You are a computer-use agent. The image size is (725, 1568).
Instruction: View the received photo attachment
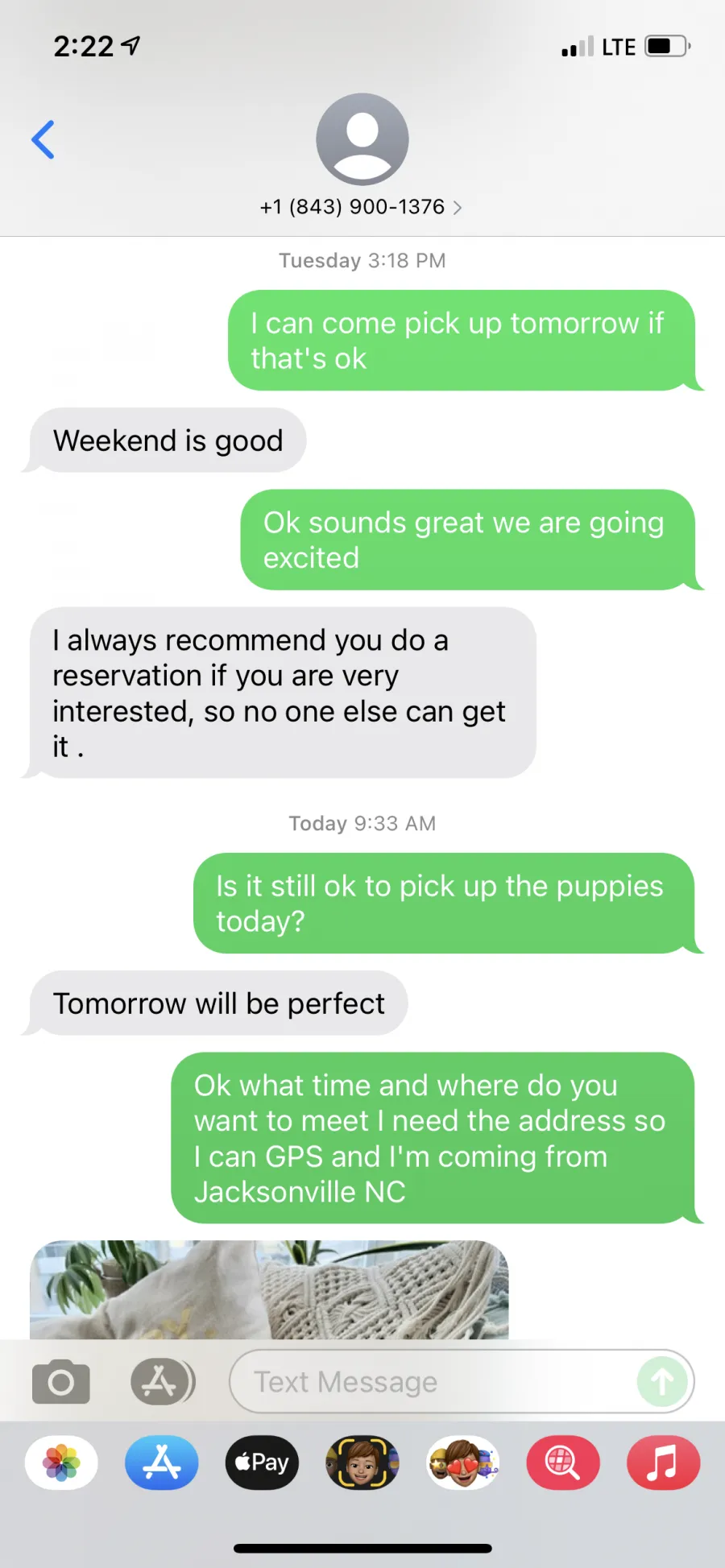tap(269, 1290)
